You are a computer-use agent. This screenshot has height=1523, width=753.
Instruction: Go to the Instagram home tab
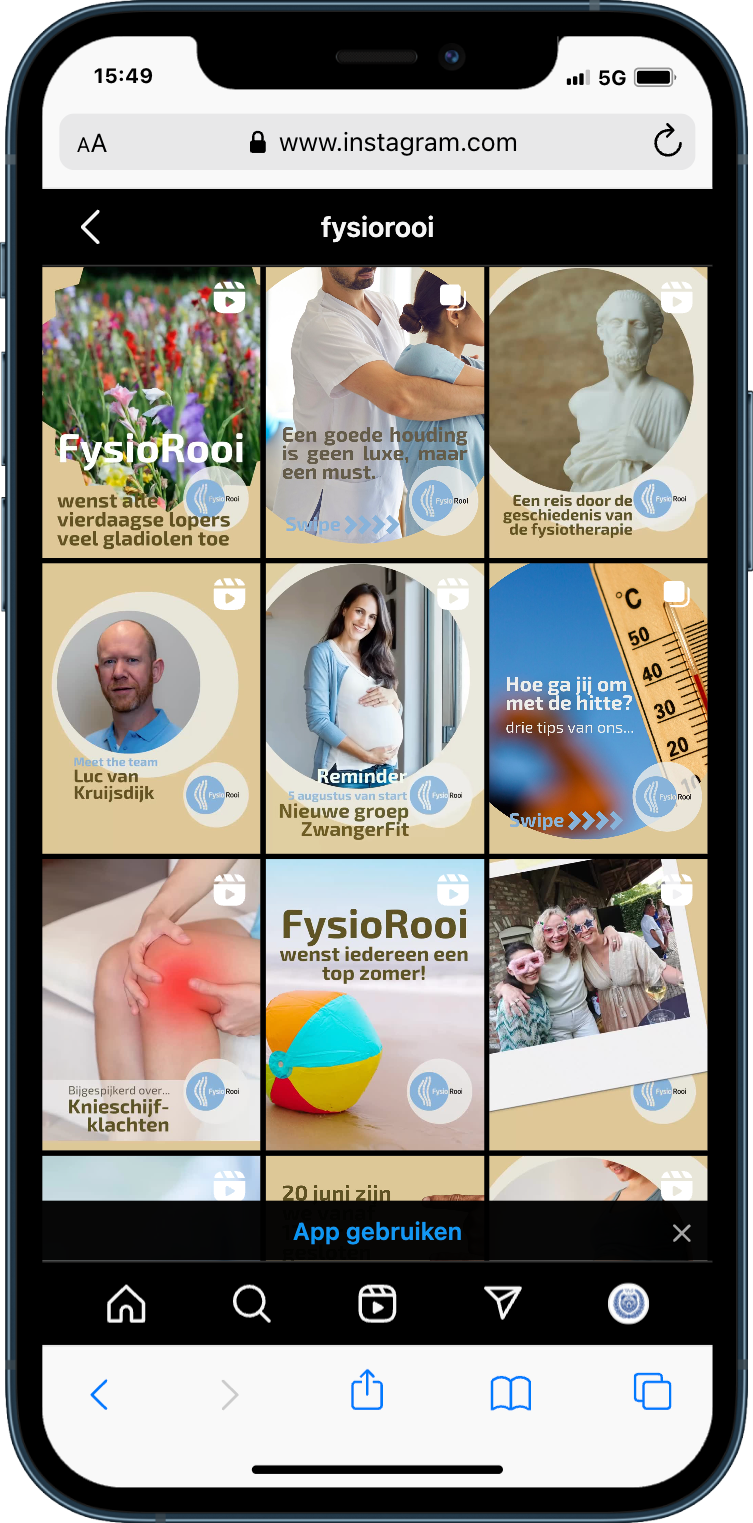click(x=126, y=1303)
